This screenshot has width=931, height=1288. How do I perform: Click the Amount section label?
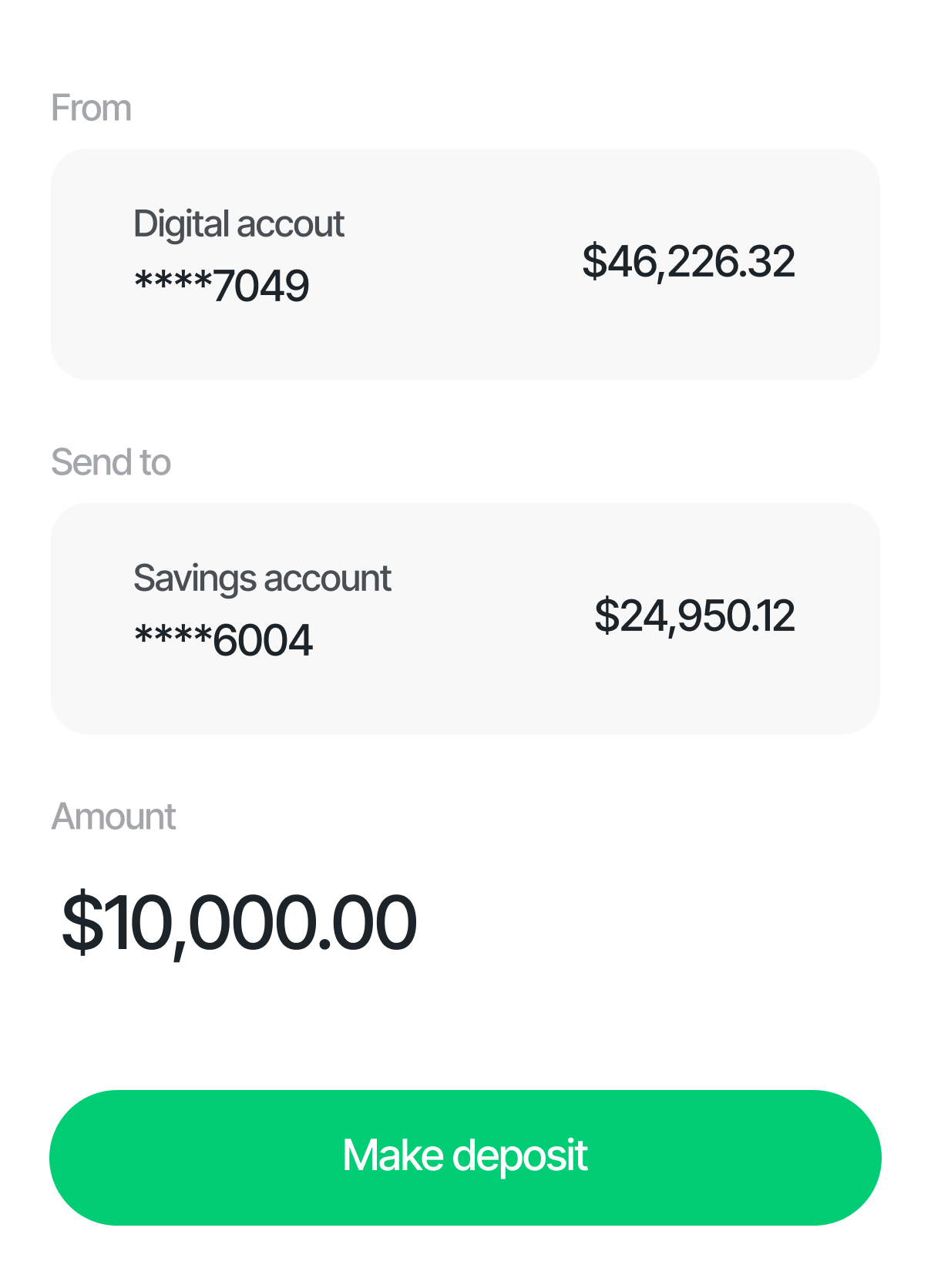click(112, 816)
